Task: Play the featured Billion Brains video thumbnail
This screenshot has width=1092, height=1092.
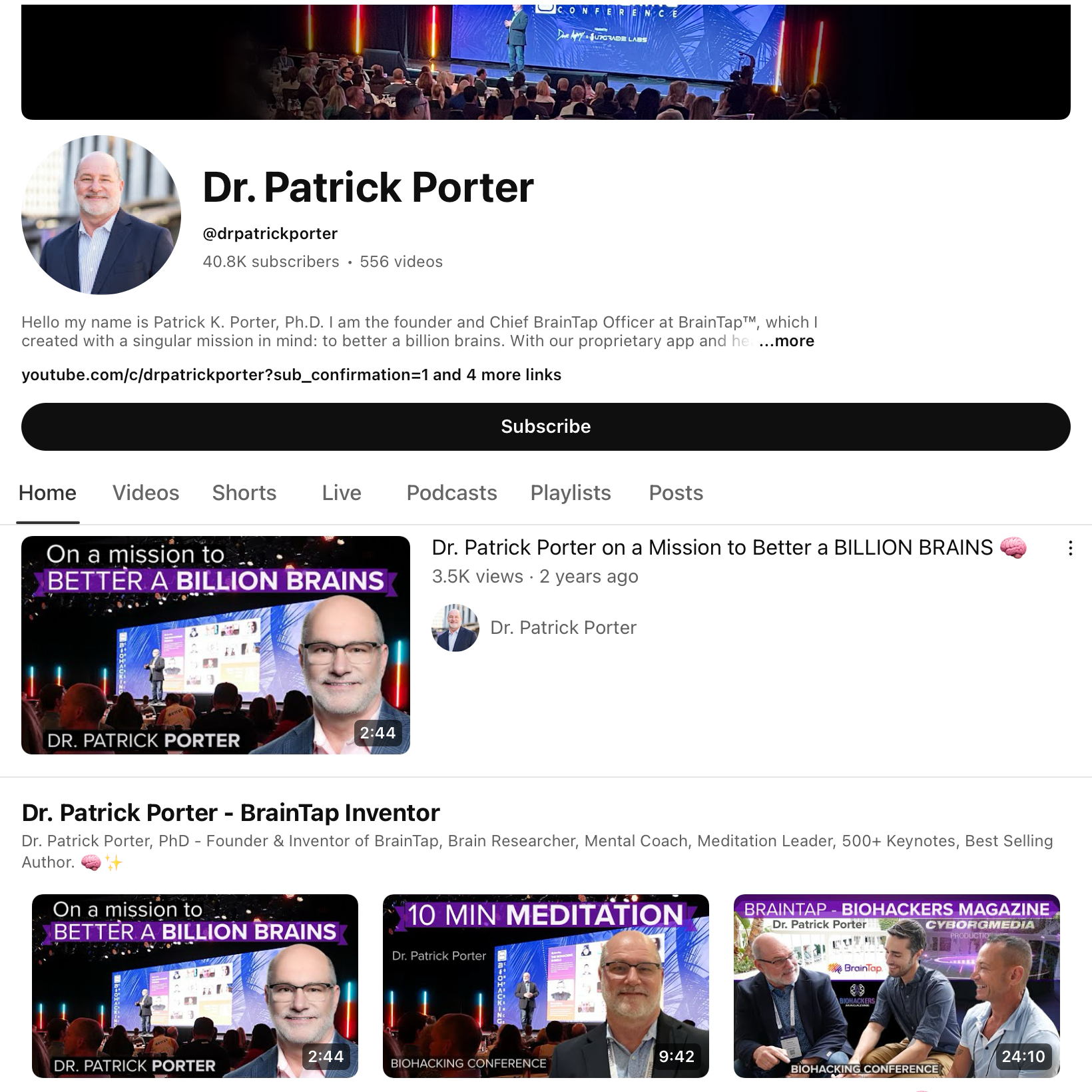Action: tap(215, 645)
